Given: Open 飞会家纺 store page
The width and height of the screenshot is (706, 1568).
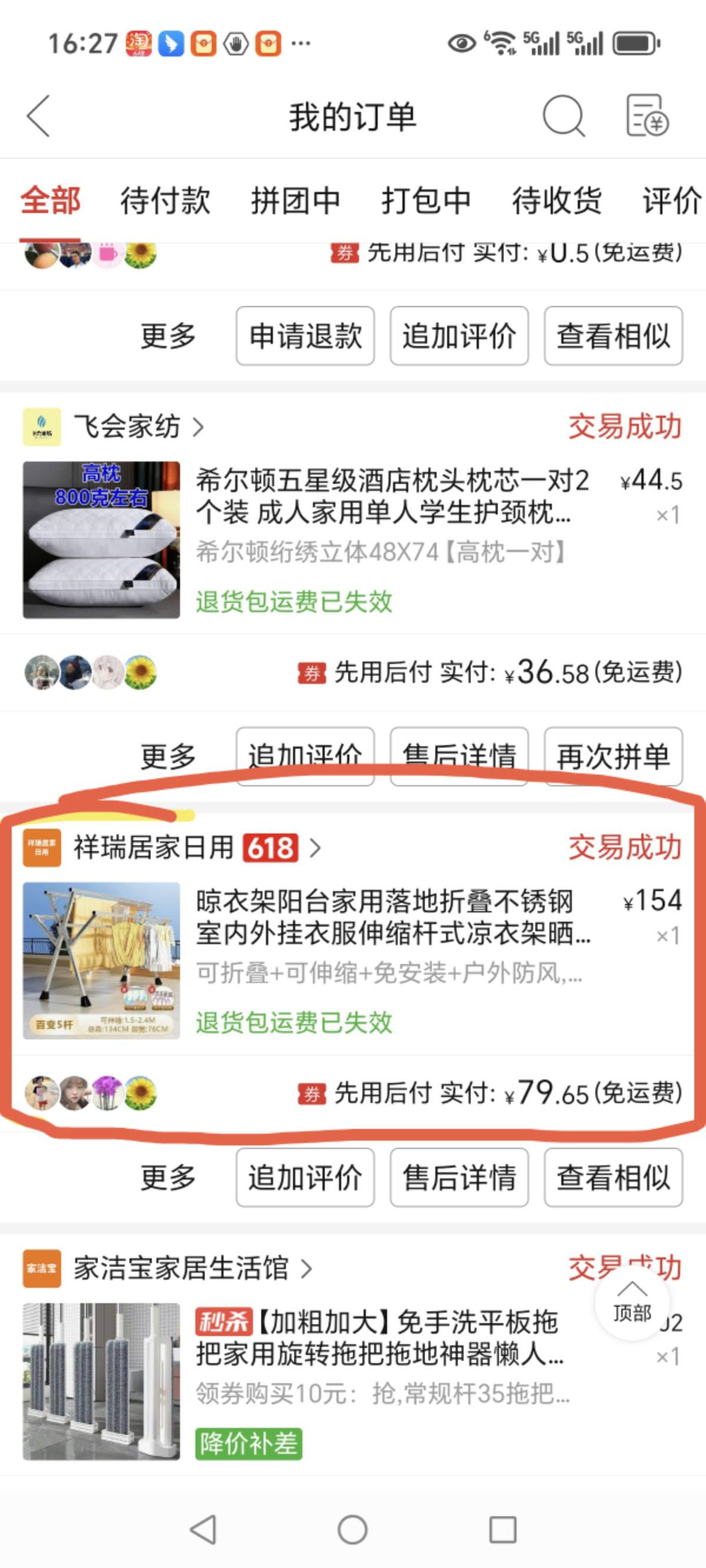Looking at the screenshot, I should click(x=128, y=427).
